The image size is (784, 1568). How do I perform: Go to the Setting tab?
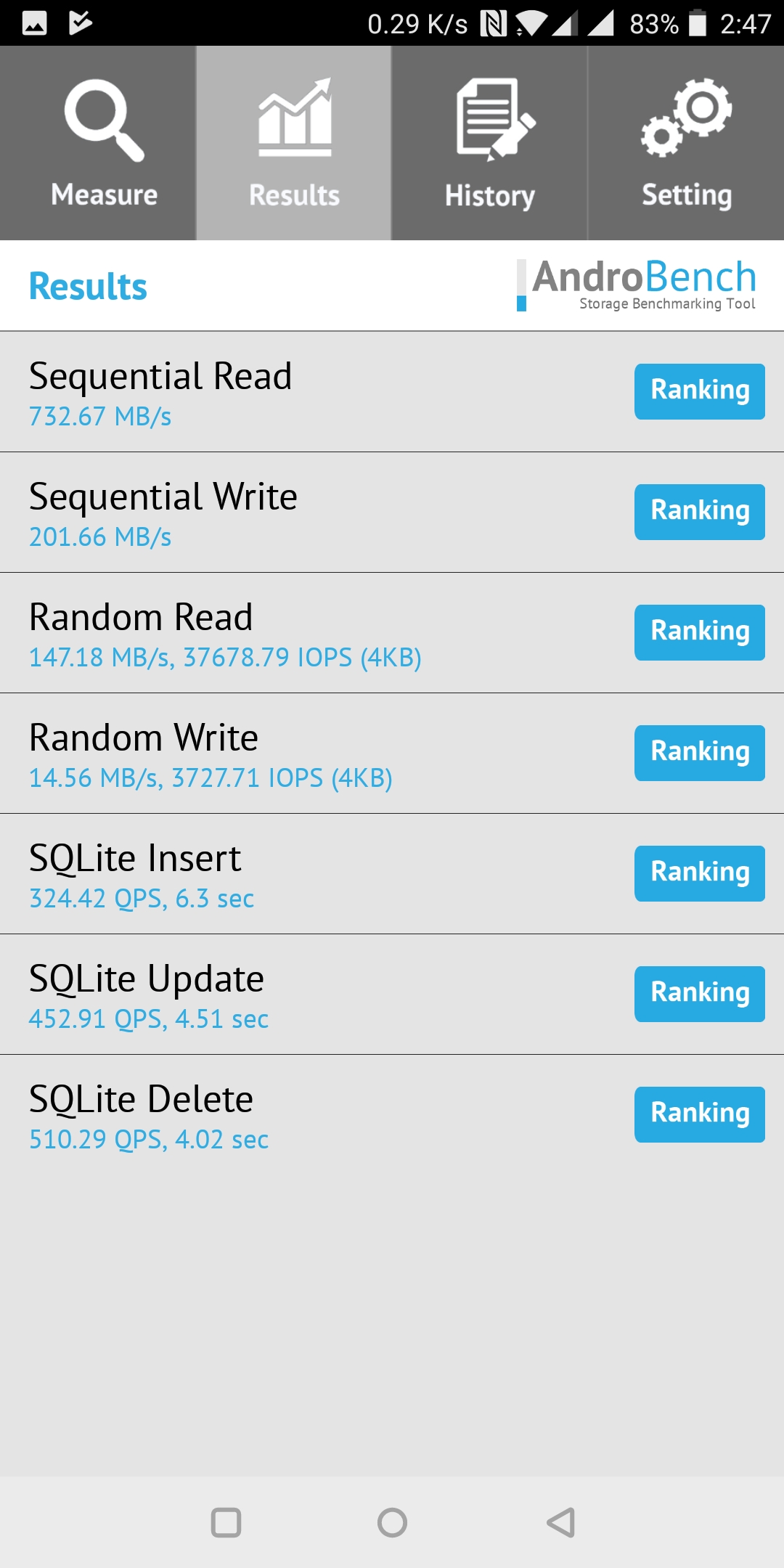coord(686,143)
